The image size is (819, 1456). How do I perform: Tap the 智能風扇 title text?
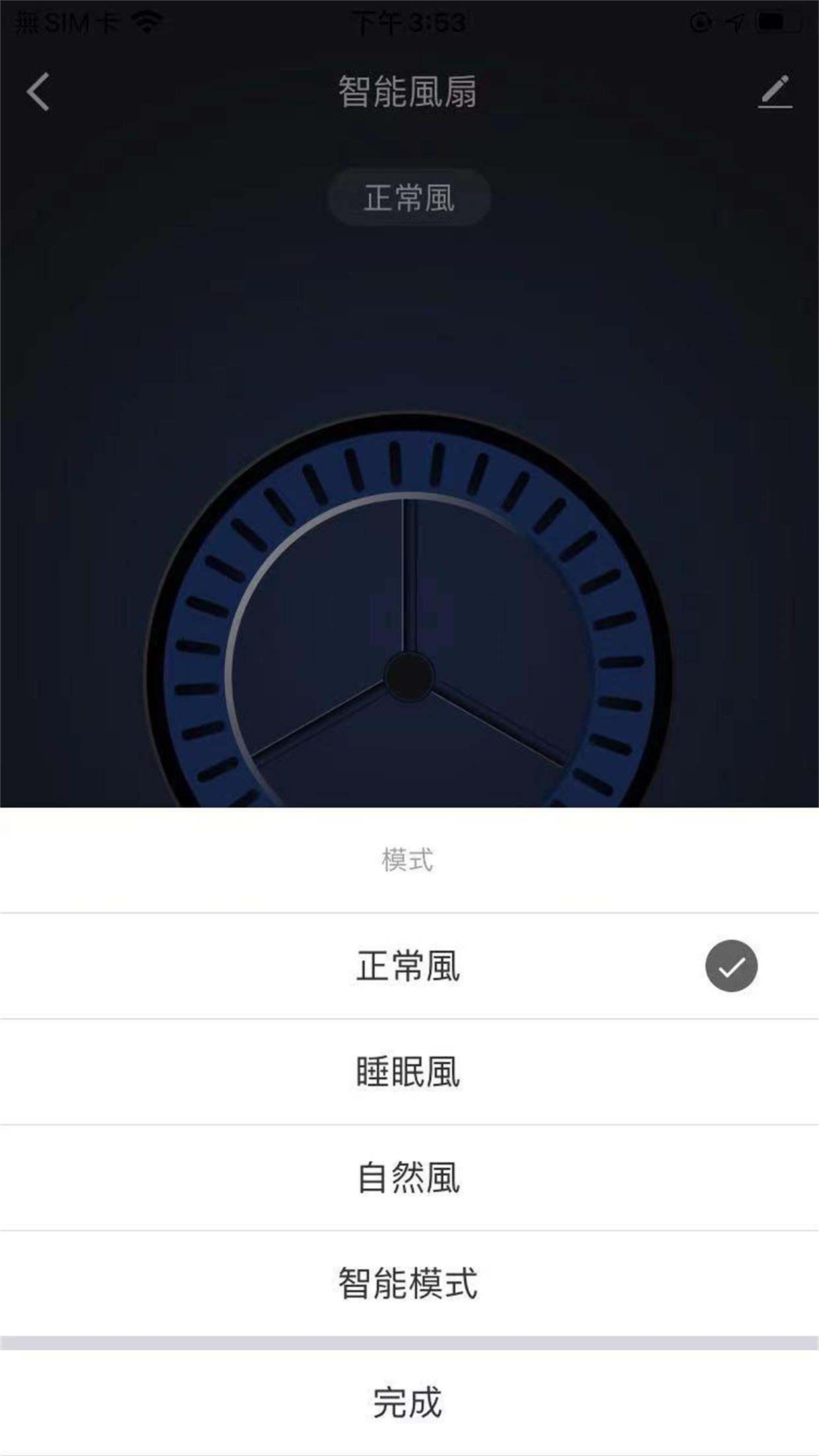click(x=409, y=91)
